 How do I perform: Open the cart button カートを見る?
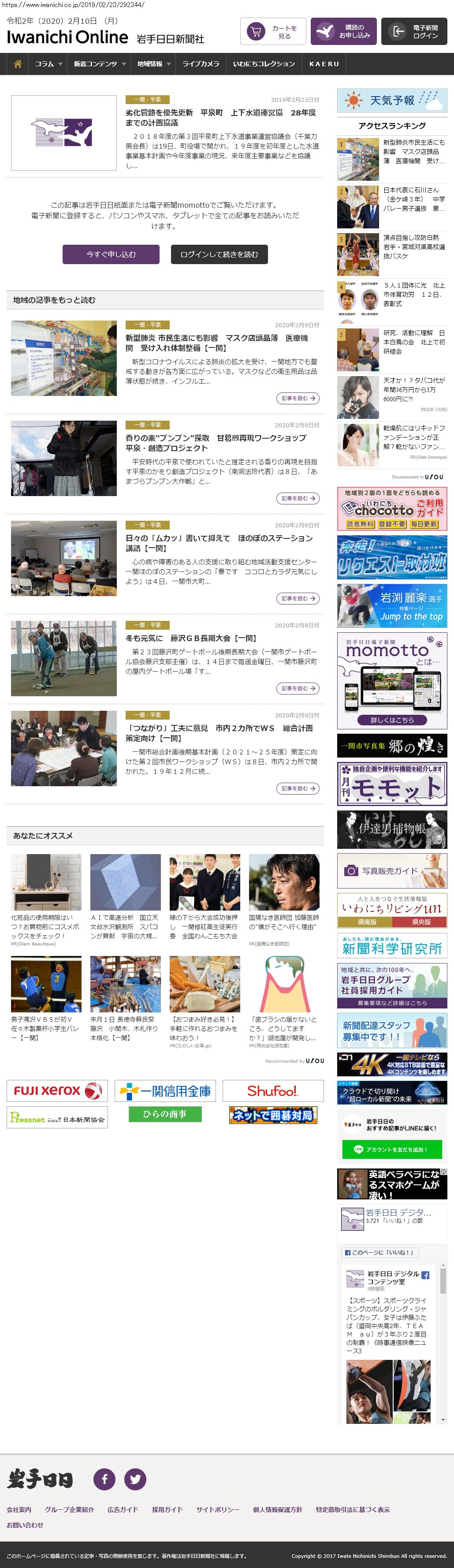(273, 32)
